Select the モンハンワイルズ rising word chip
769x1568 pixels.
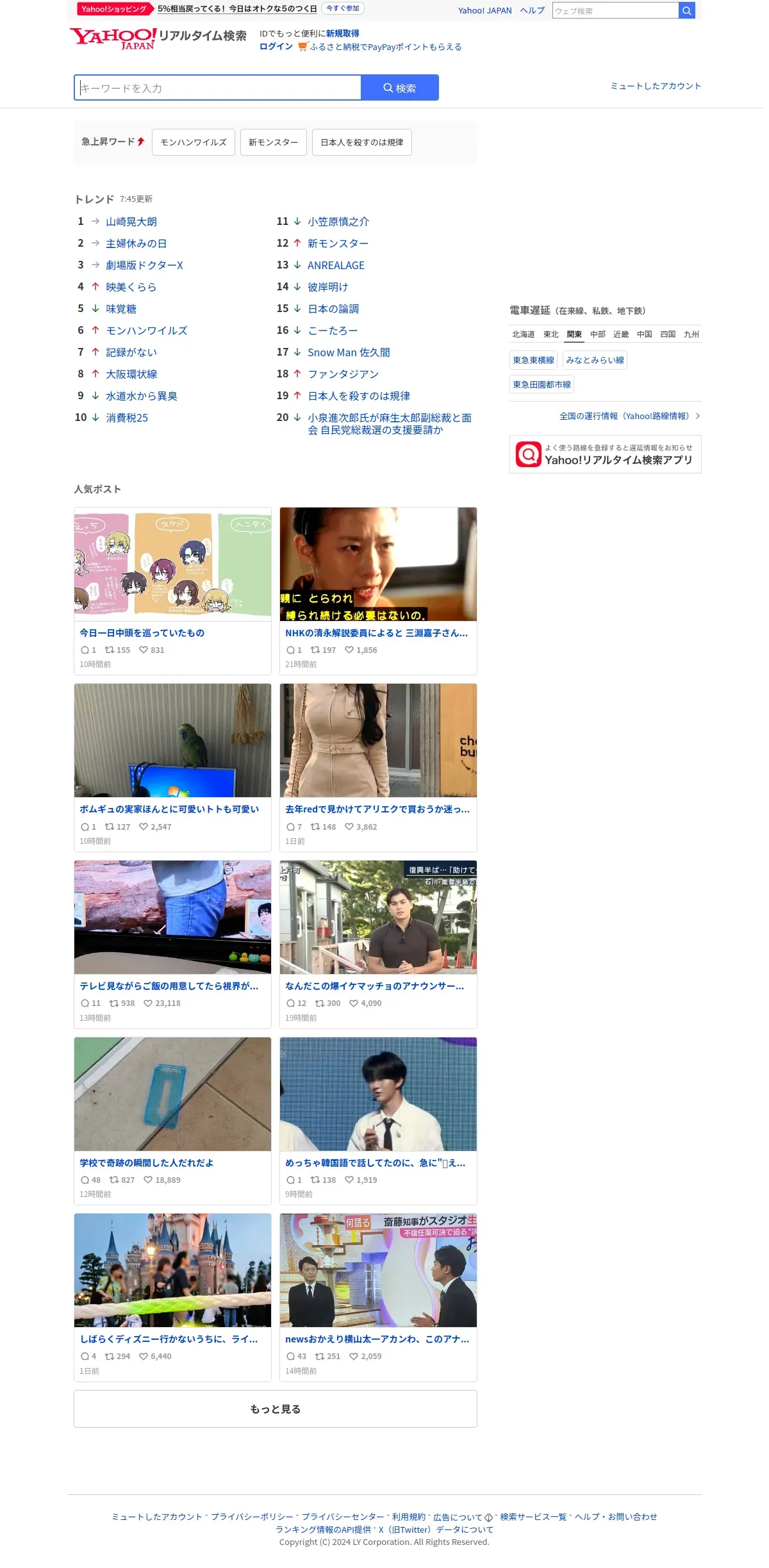click(x=194, y=142)
